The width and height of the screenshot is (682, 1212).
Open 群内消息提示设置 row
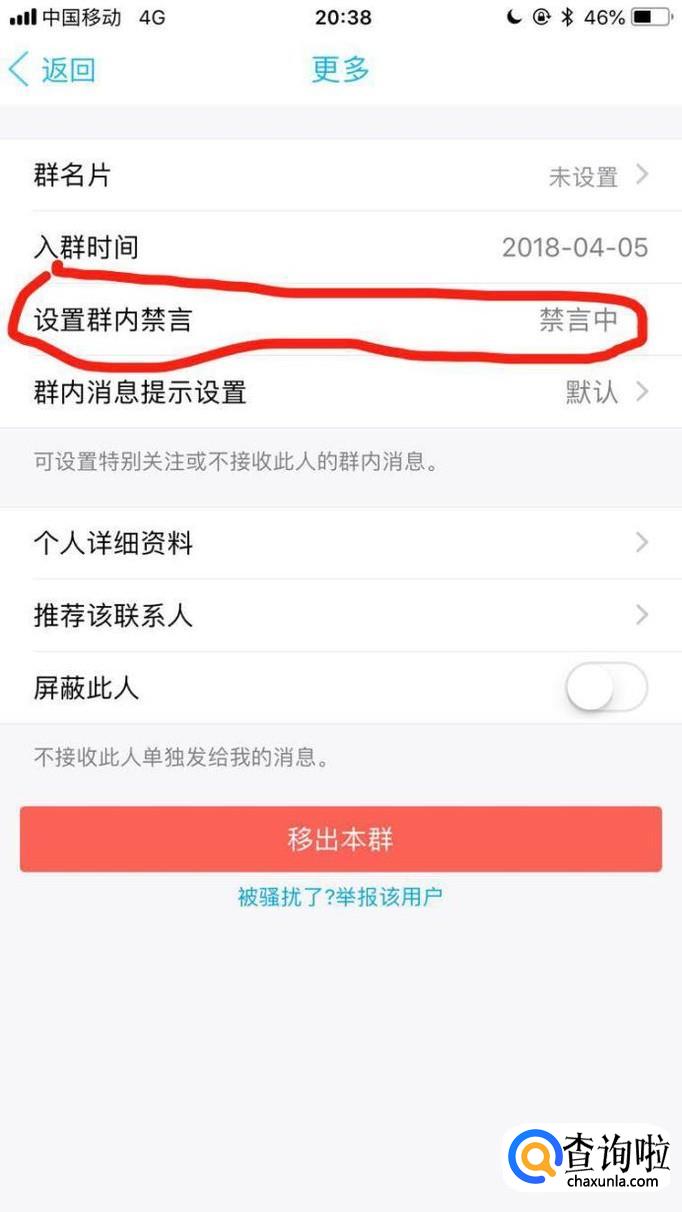340,392
